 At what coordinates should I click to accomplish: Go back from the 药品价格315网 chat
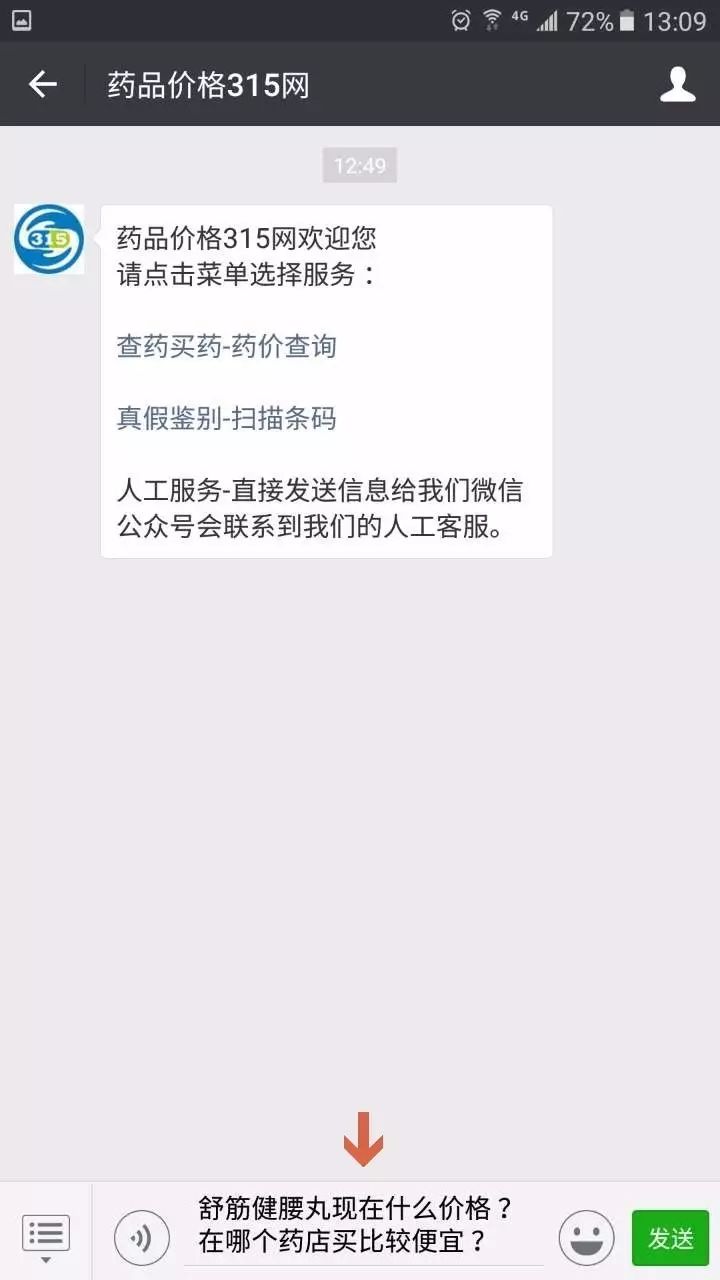(x=43, y=85)
